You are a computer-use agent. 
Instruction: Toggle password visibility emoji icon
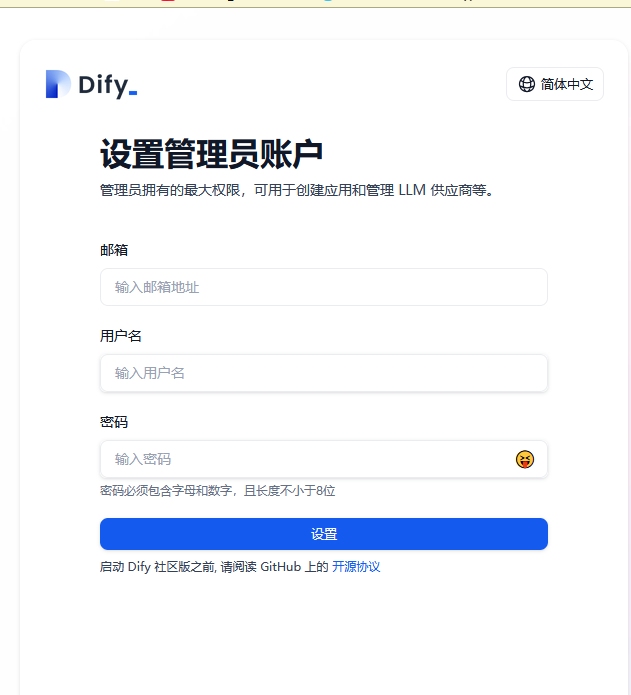(525, 459)
